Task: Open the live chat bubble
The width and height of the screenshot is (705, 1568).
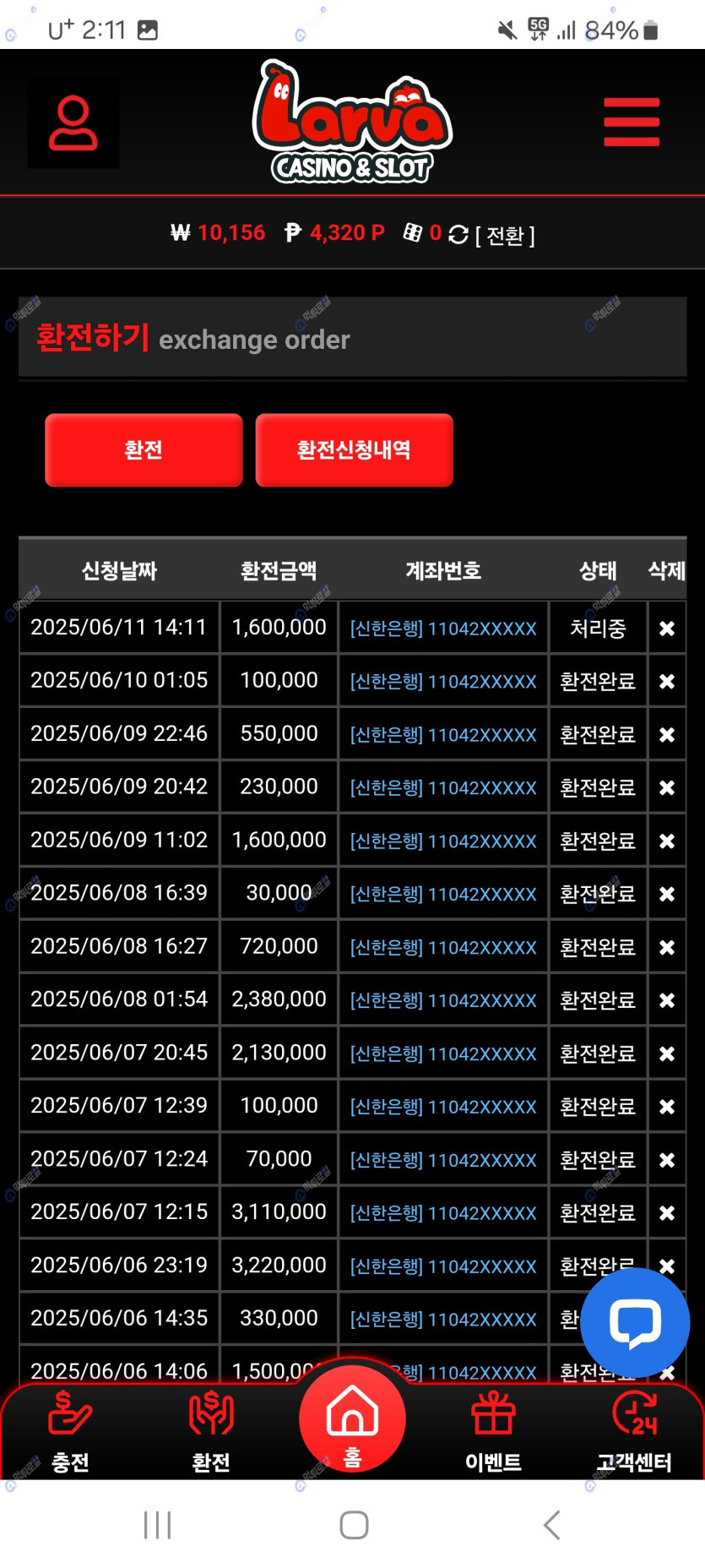Action: [635, 1322]
